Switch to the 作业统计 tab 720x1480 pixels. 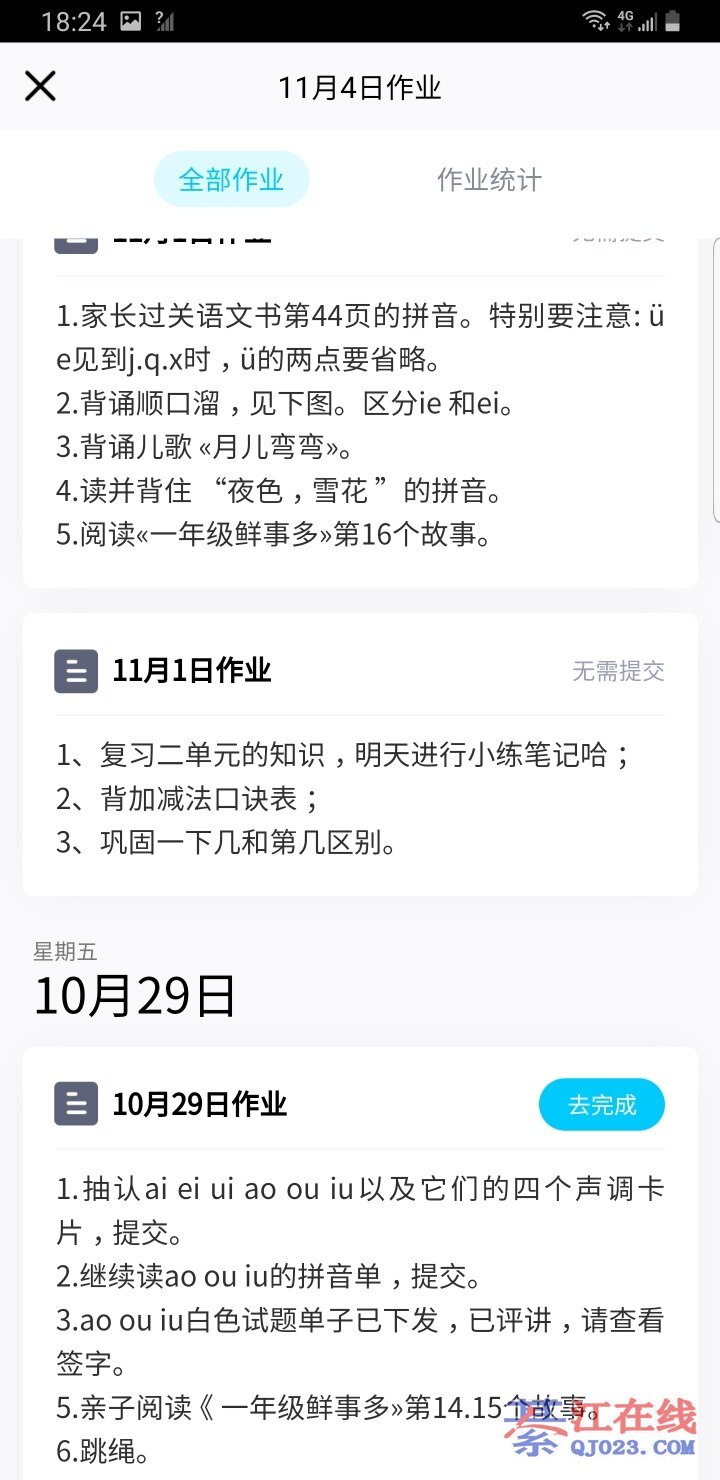tap(489, 180)
